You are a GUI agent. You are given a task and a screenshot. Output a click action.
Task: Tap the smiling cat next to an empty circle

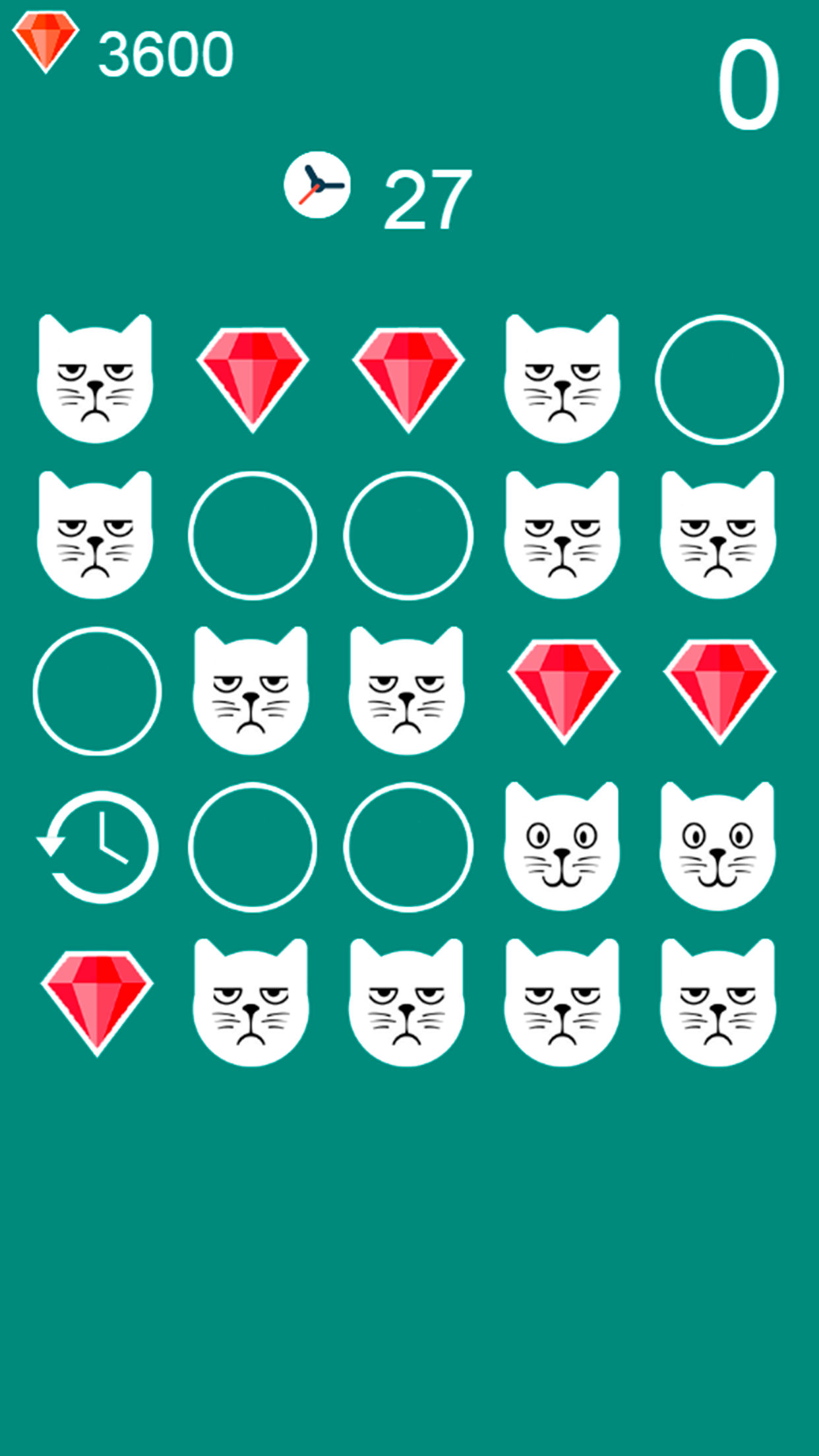point(562,847)
